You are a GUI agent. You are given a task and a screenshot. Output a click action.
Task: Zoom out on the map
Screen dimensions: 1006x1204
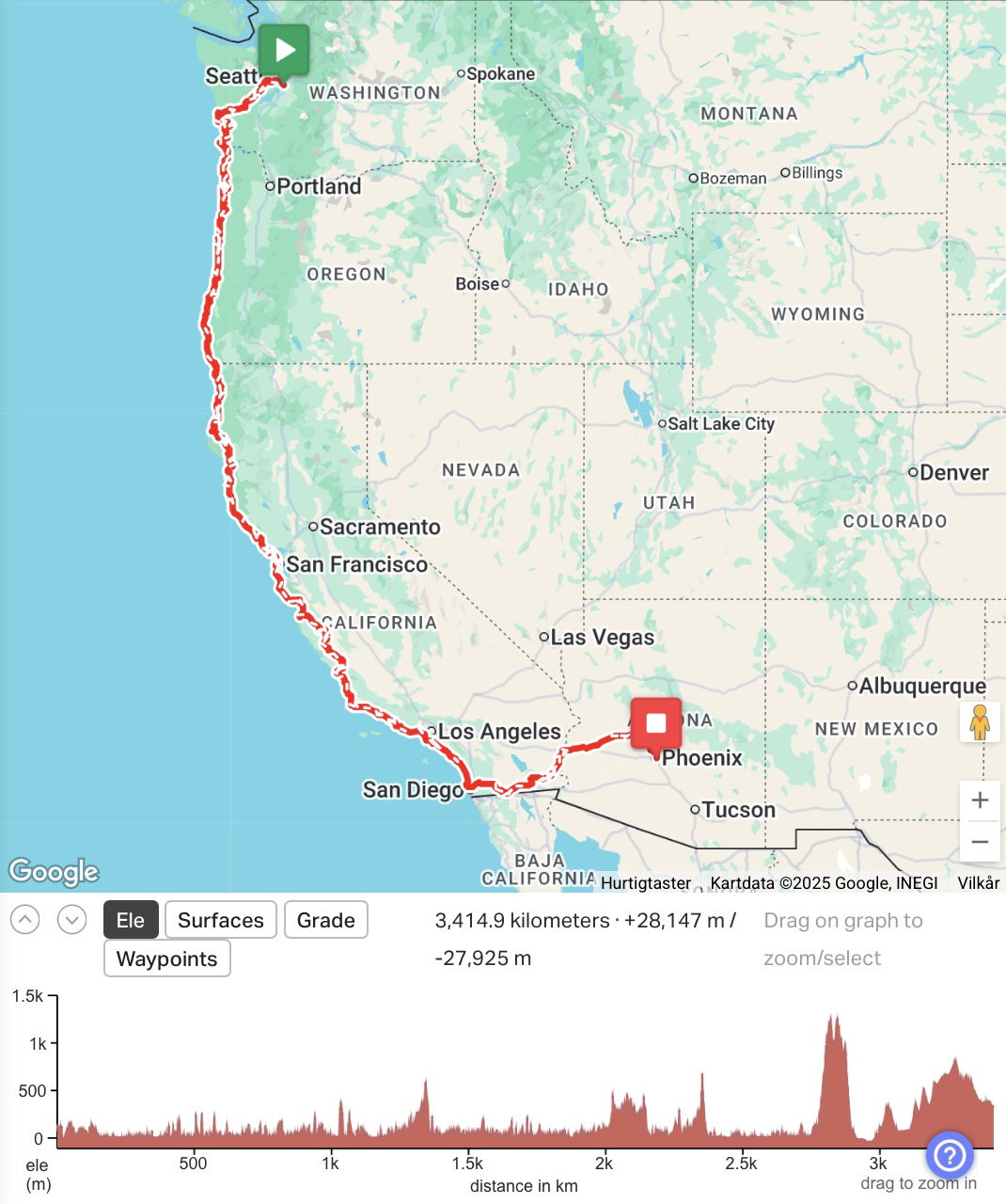pyautogui.click(x=980, y=841)
